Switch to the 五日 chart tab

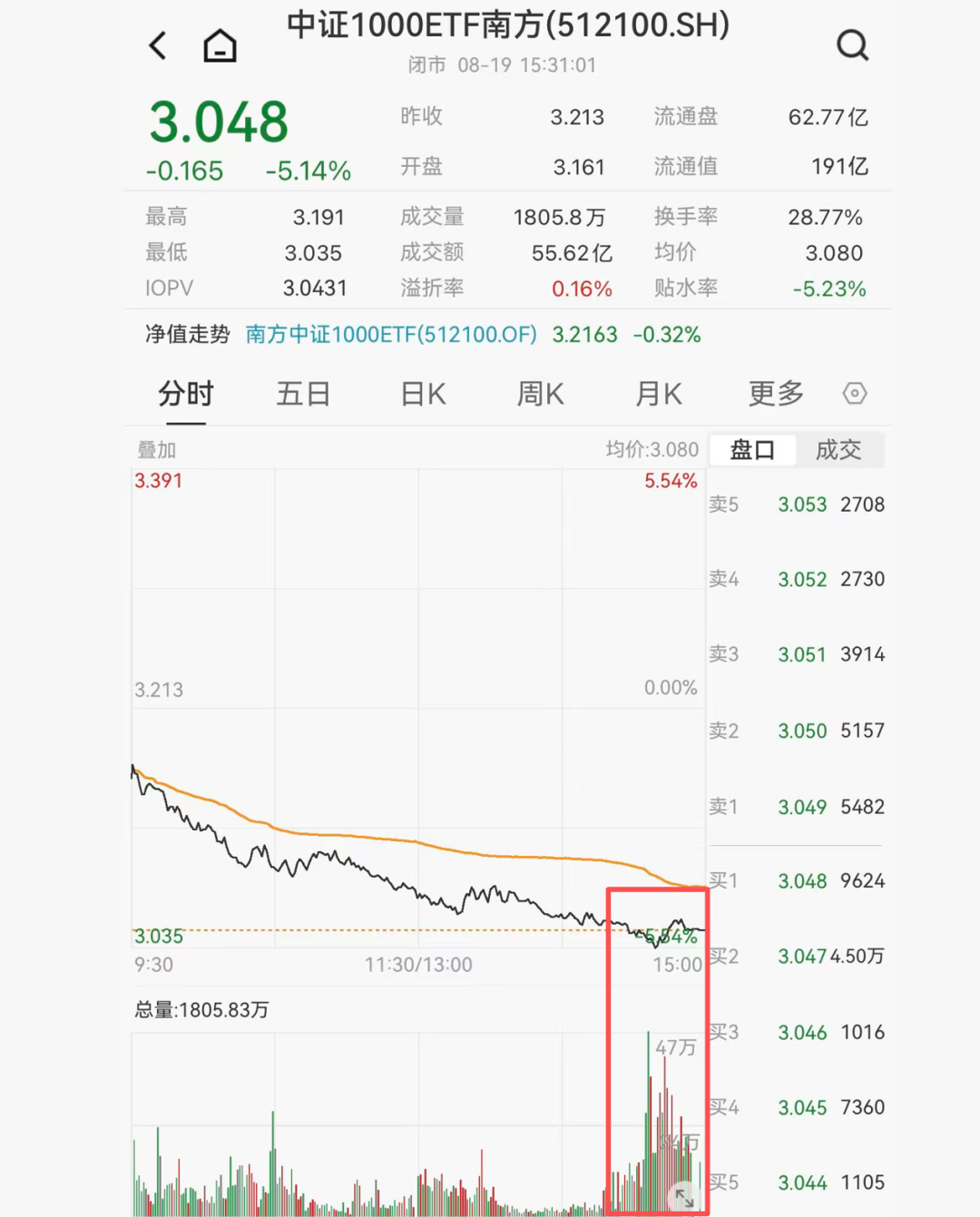pos(303,394)
